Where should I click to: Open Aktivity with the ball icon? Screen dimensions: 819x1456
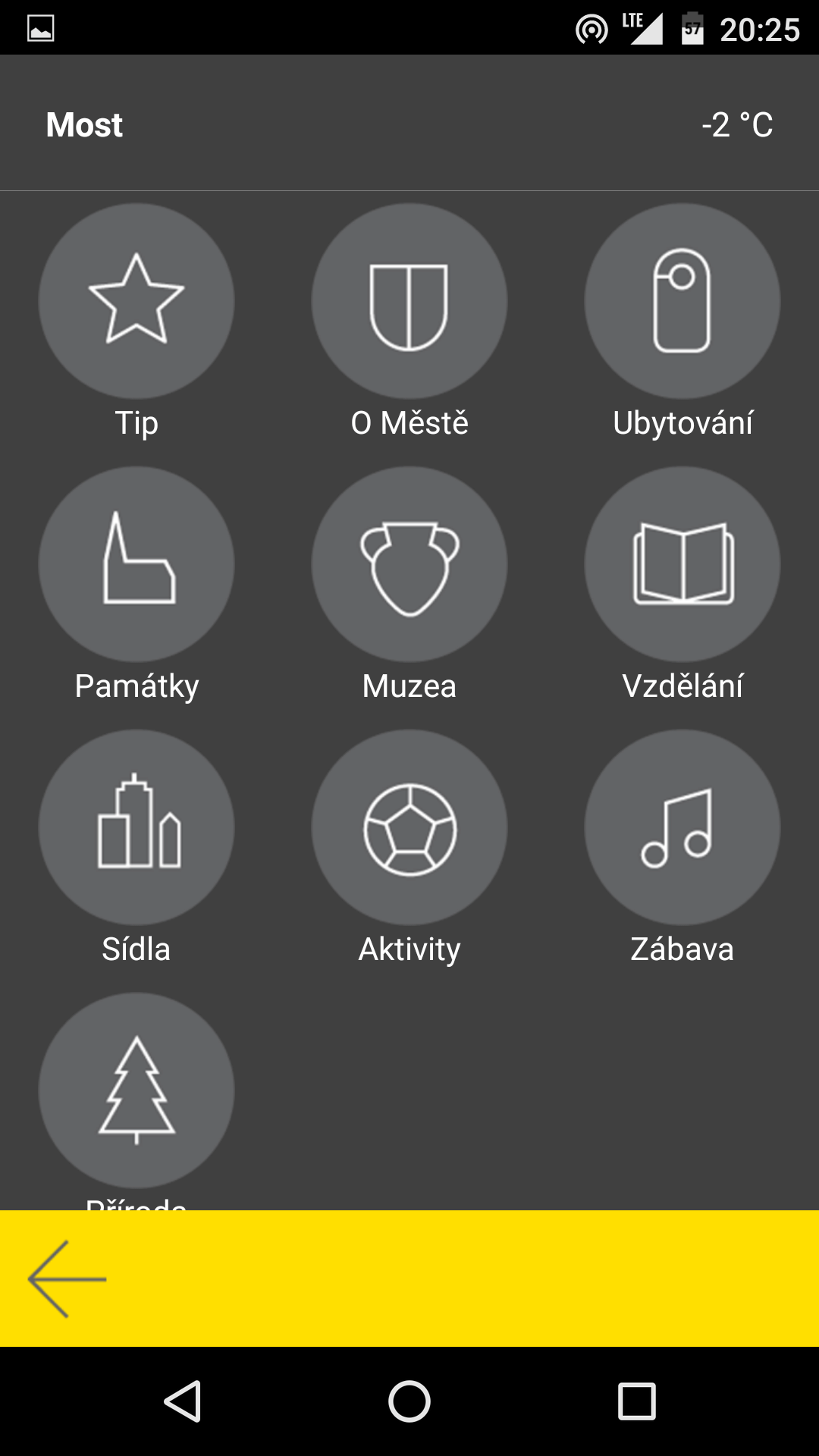pyautogui.click(x=409, y=827)
